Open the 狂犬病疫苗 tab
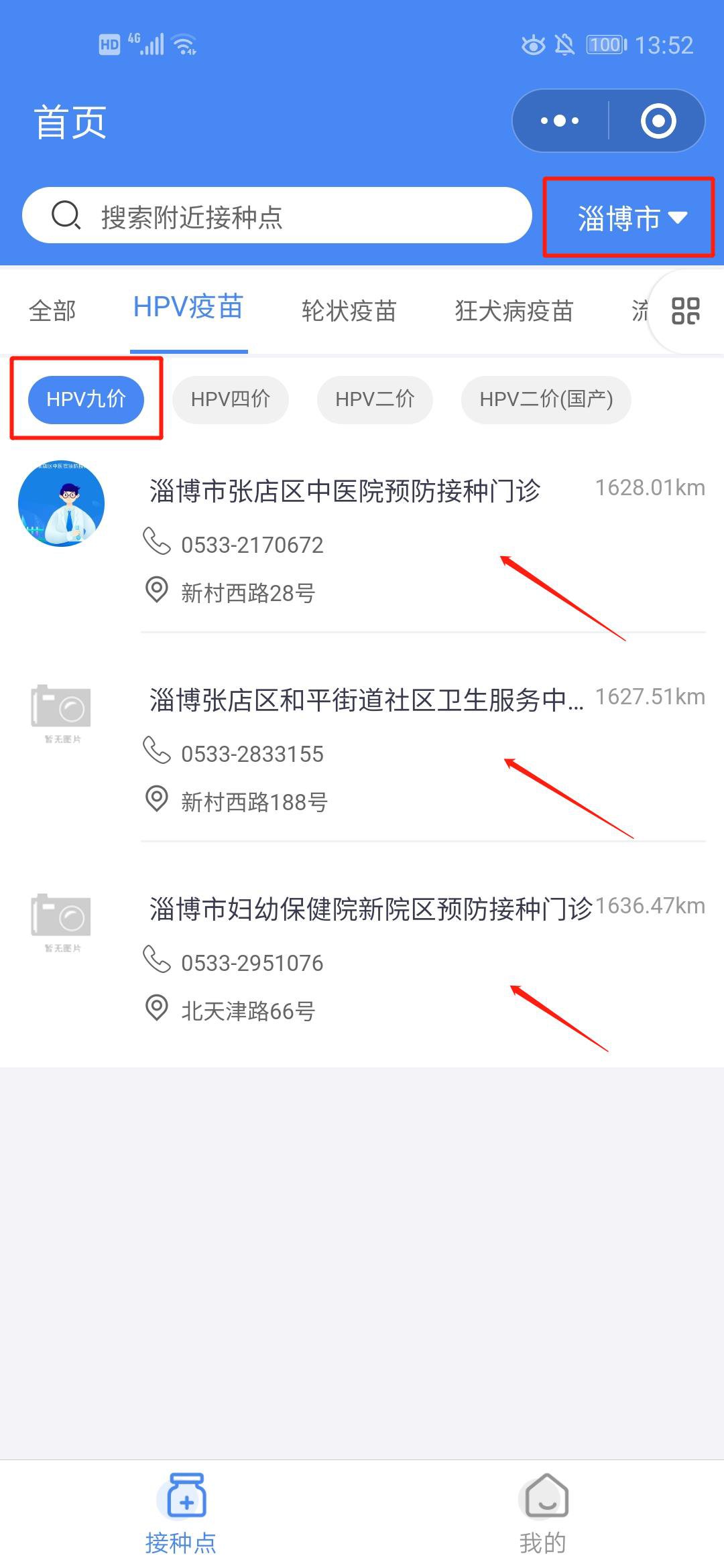This screenshot has height=1568, width=724. [514, 311]
